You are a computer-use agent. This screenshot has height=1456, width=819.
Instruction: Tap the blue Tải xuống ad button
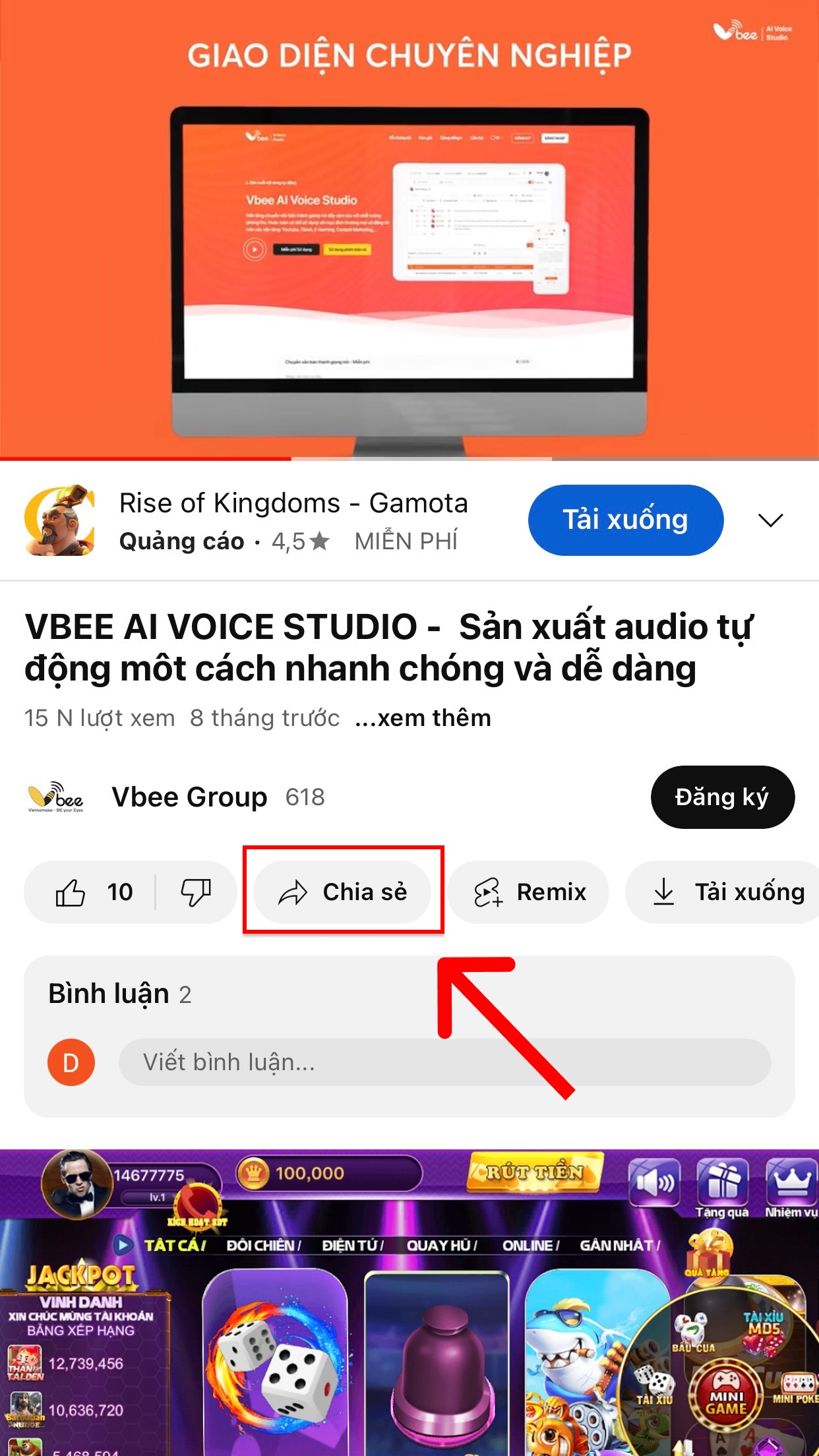pos(625,520)
